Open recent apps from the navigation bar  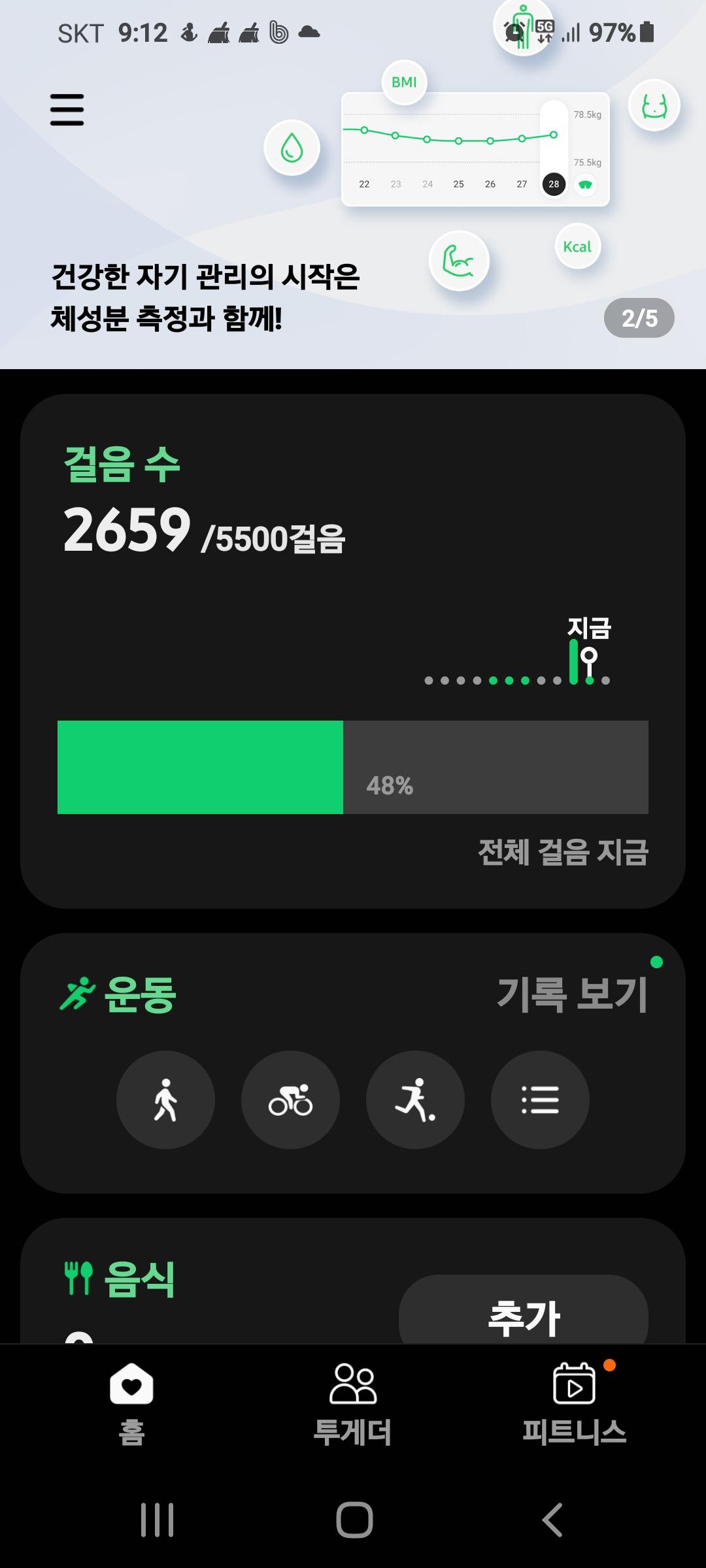click(158, 1520)
